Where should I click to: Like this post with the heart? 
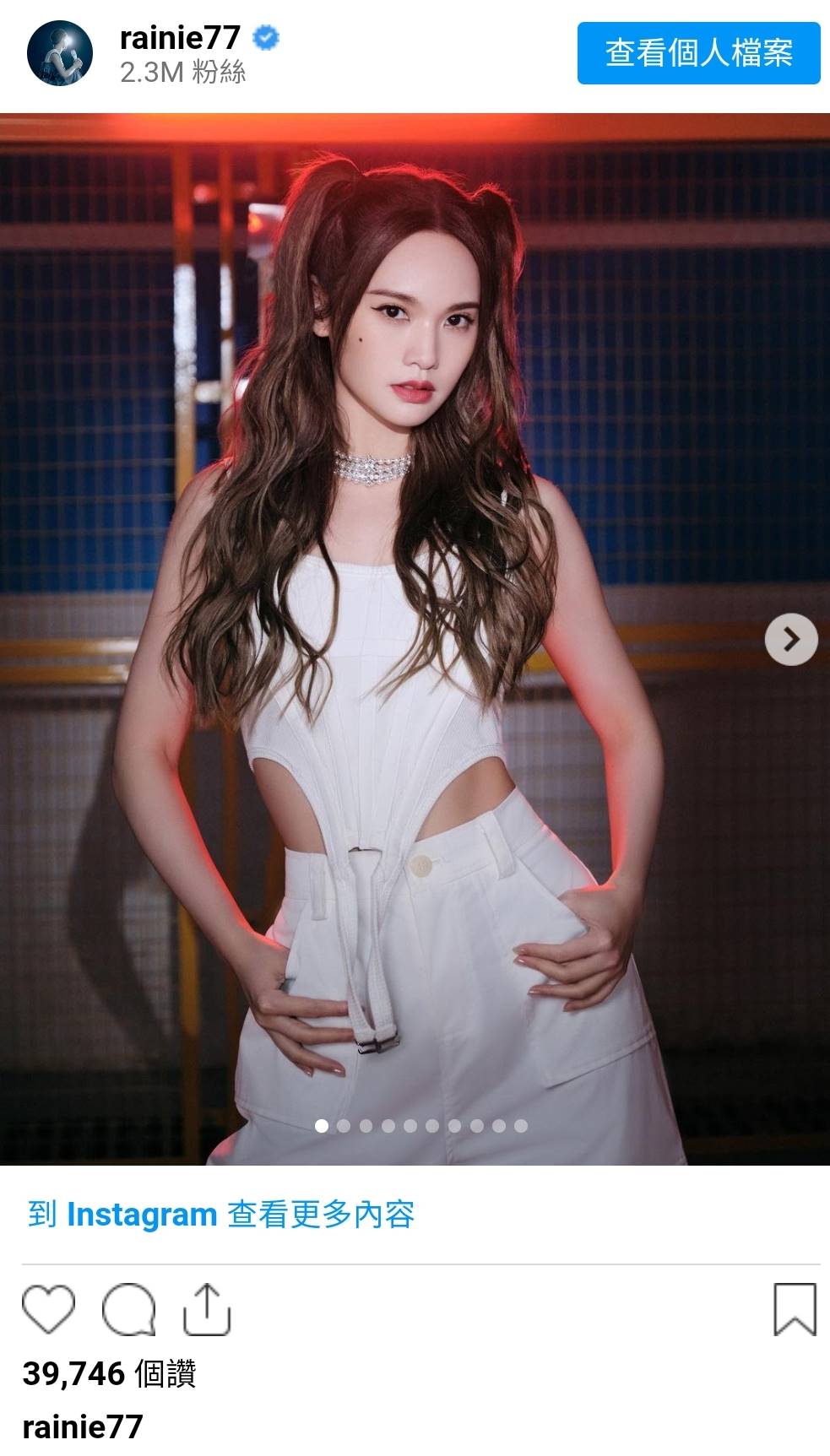(48, 1309)
